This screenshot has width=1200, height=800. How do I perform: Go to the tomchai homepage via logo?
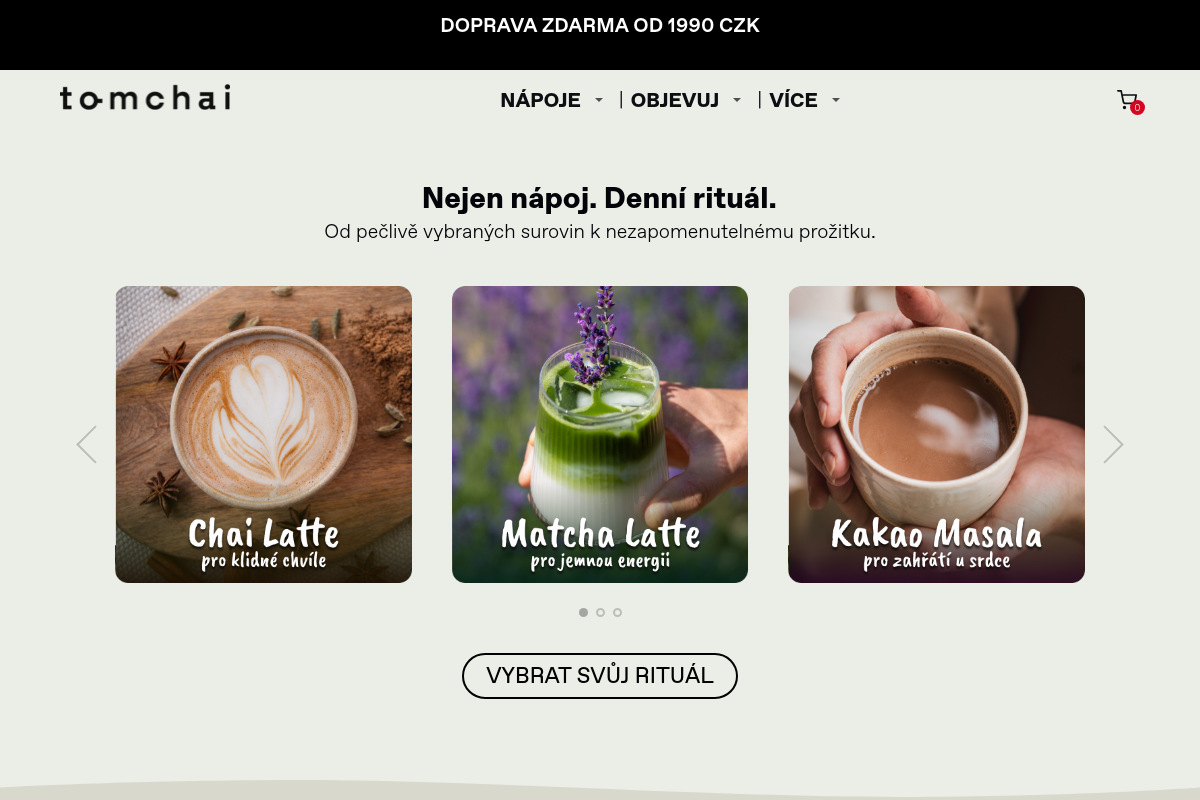145,98
